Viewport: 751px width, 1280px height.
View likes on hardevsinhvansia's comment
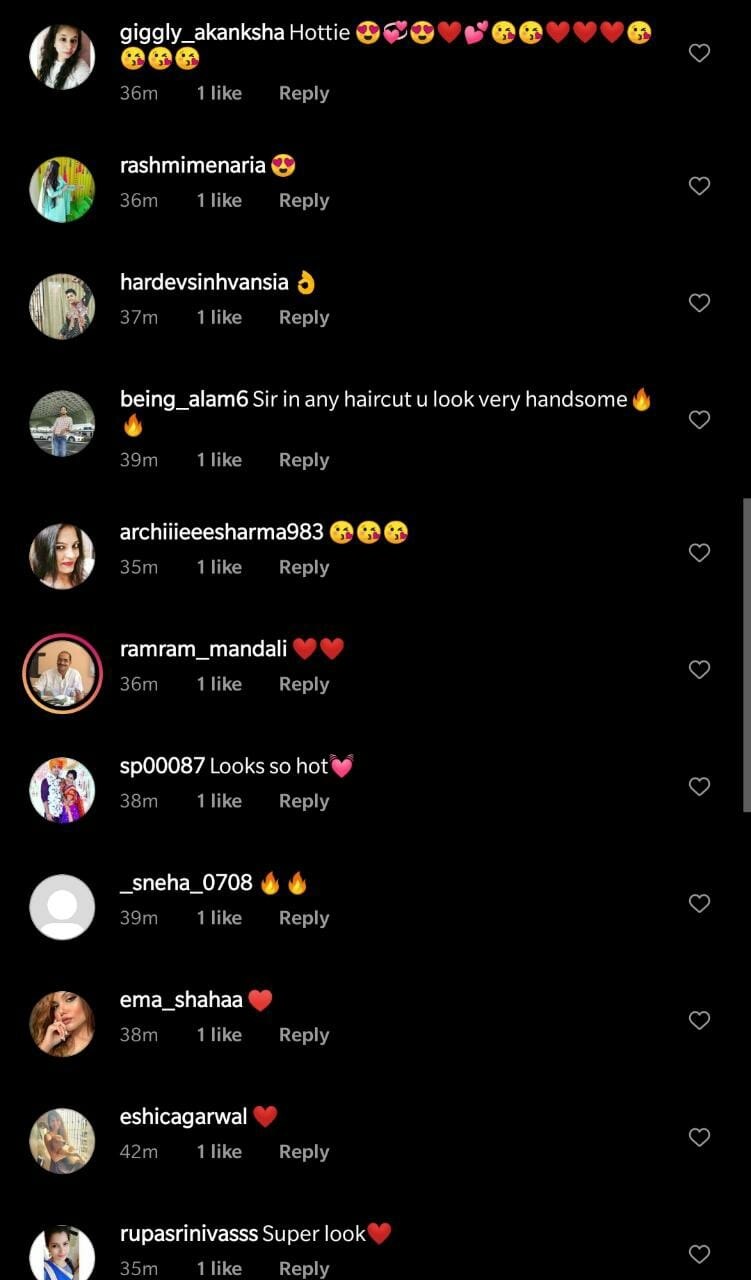219,317
